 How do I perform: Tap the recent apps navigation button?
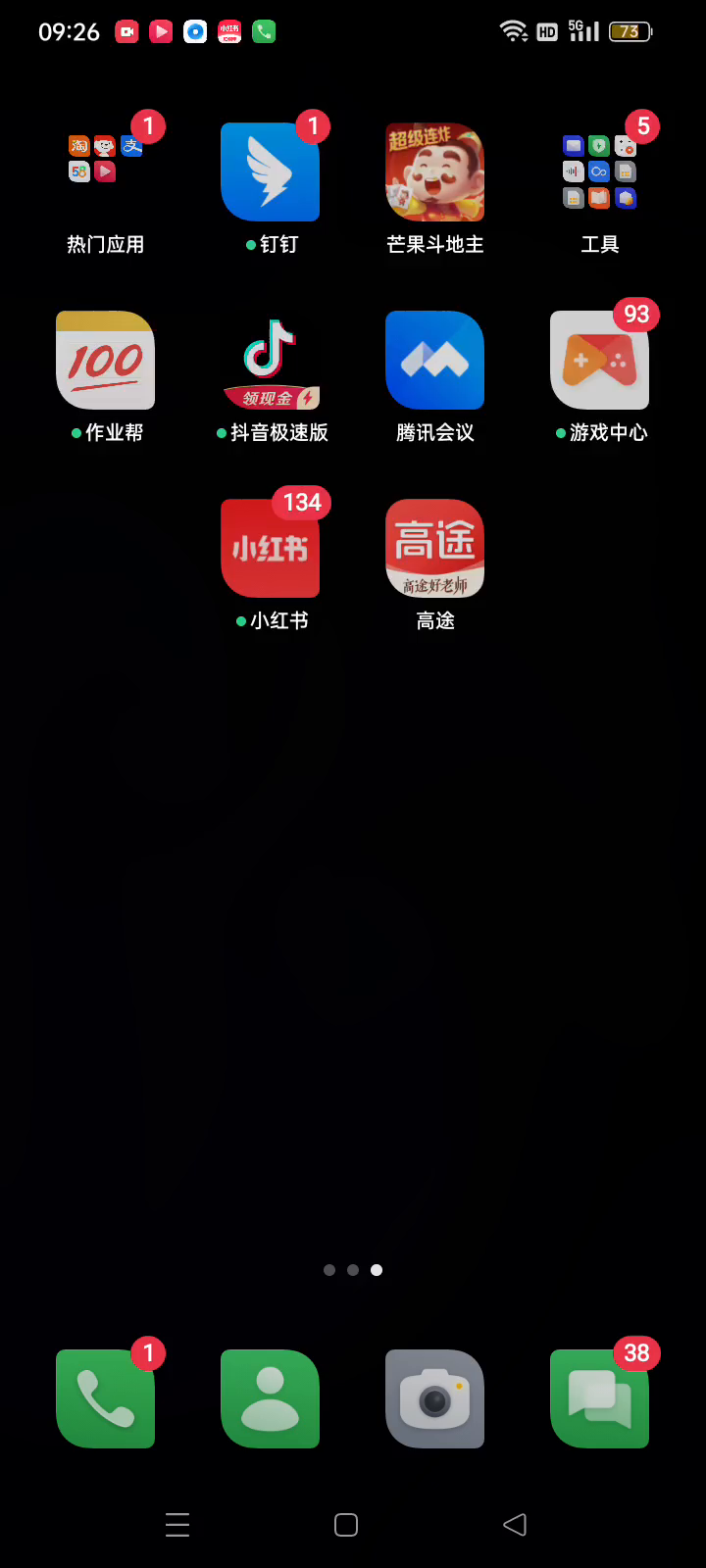coord(177,1525)
